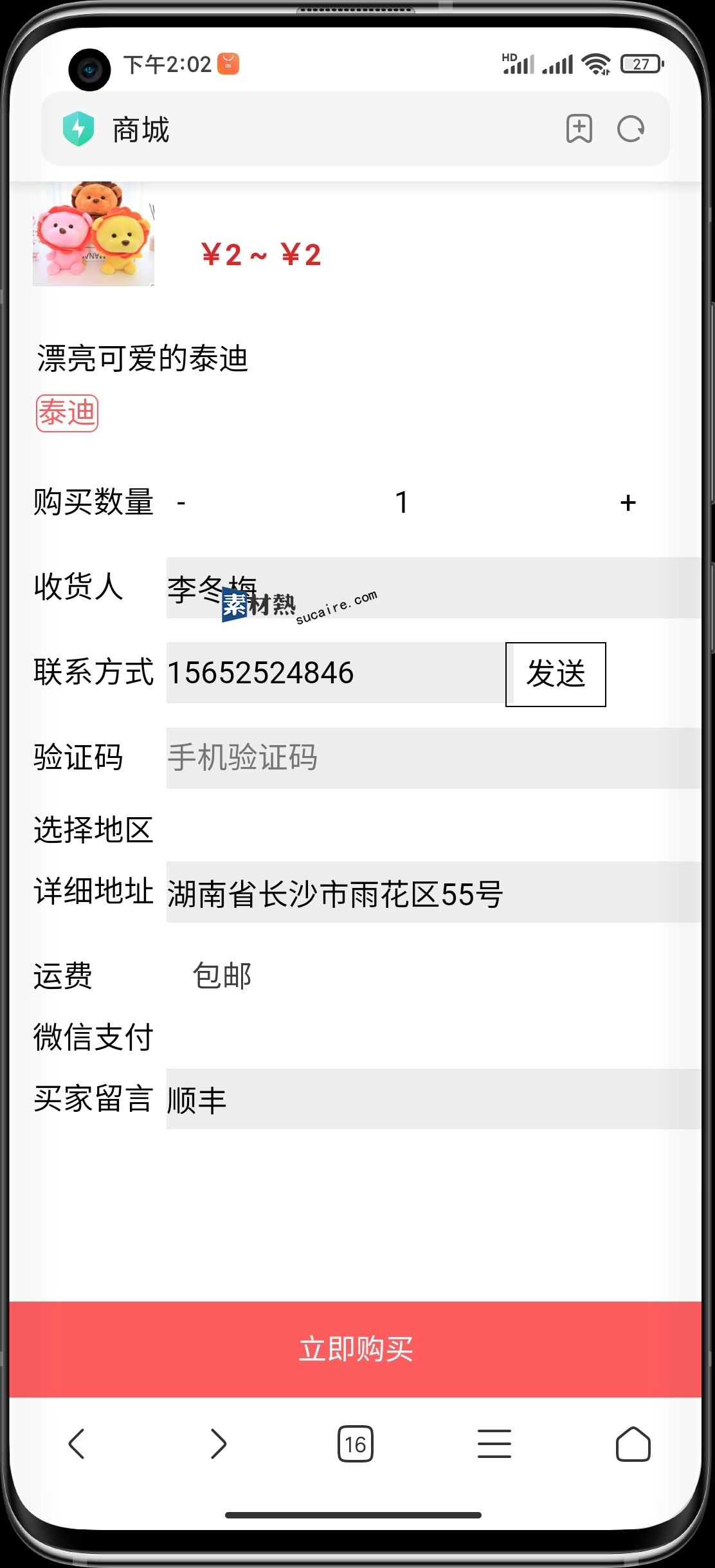
Task: Tap 发送 to send verification code
Action: click(556, 674)
